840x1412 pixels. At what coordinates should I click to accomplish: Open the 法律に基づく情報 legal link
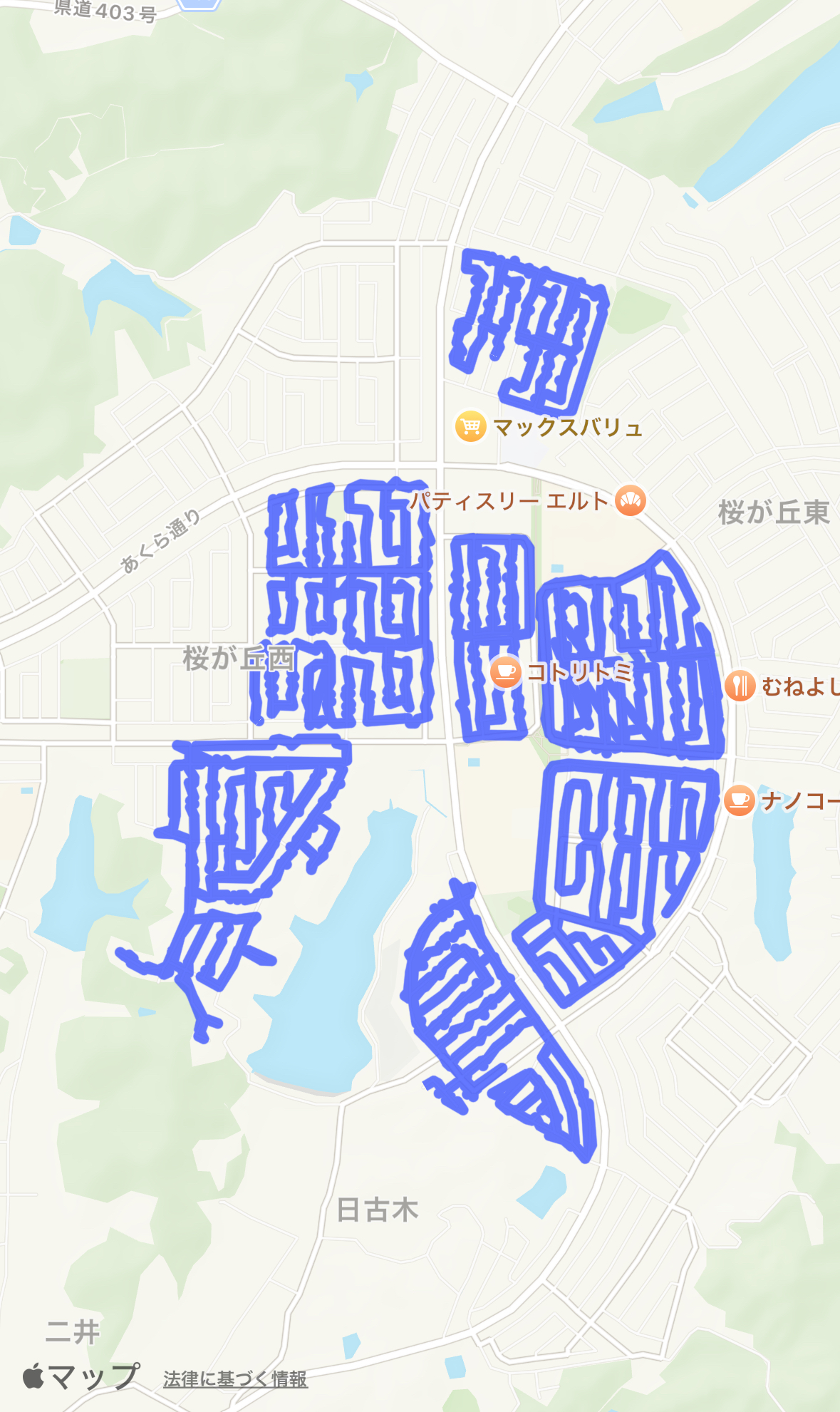click(235, 1379)
